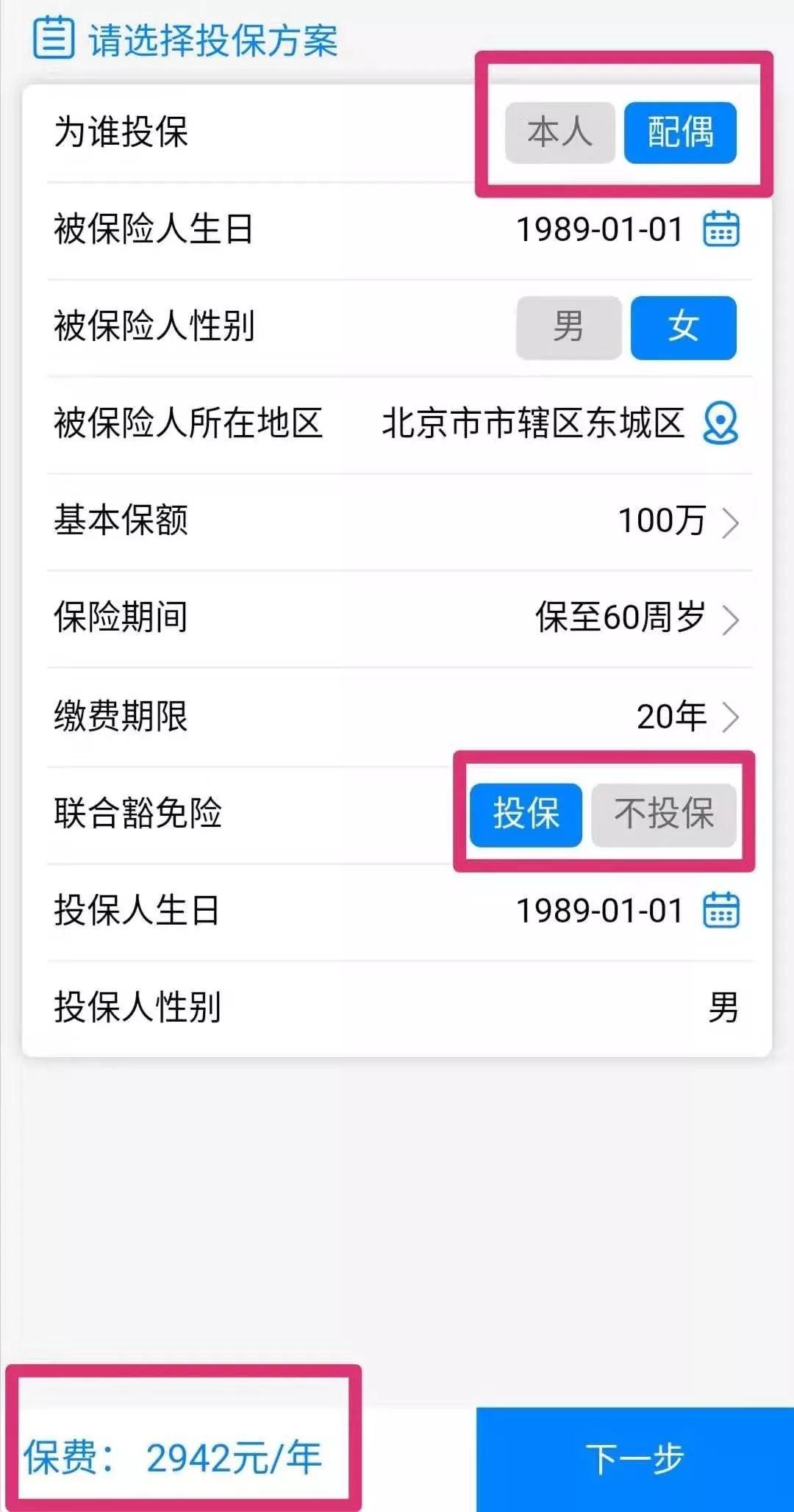The height and width of the screenshot is (1512, 794).
Task: Tap 下一步 to continue
Action: pos(635,1459)
